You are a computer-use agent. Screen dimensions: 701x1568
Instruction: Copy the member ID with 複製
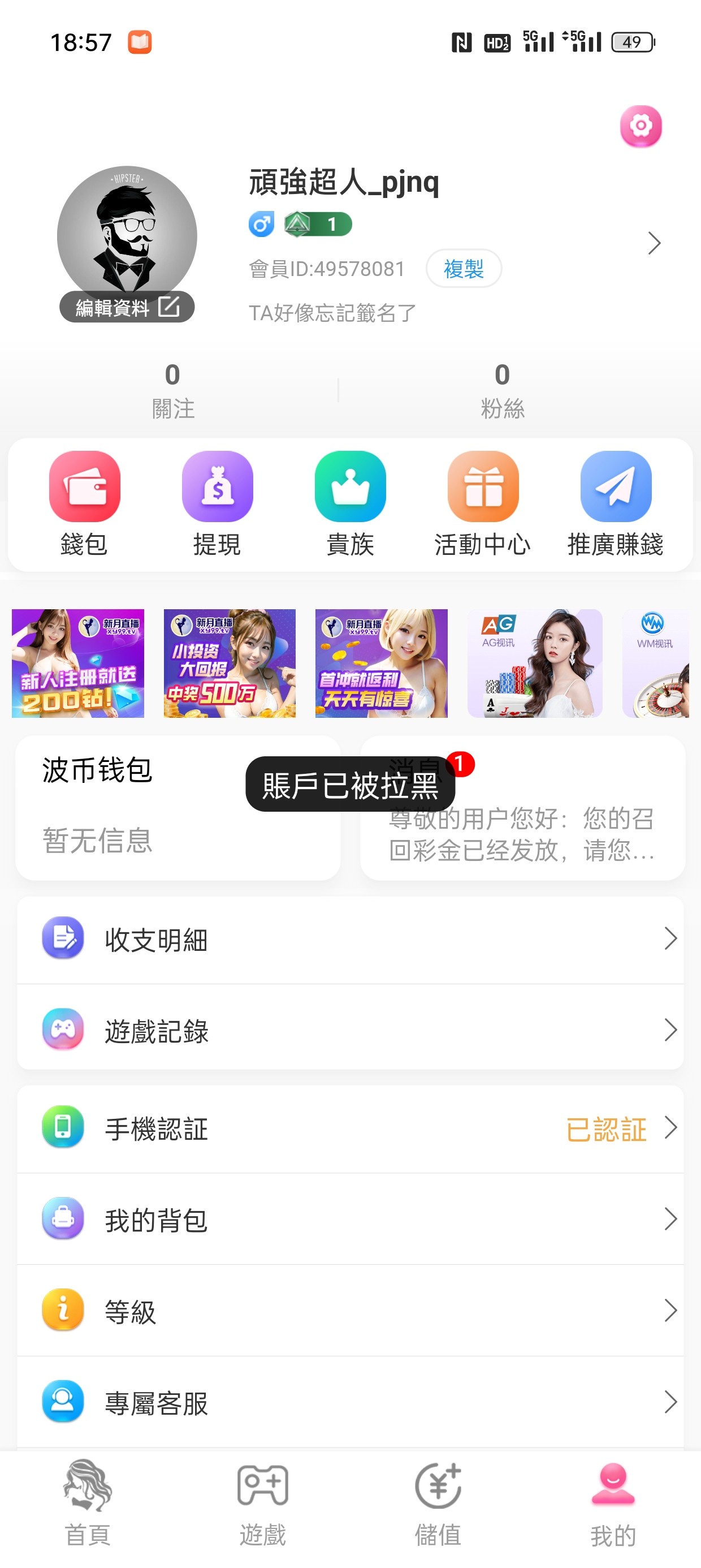[x=463, y=269]
